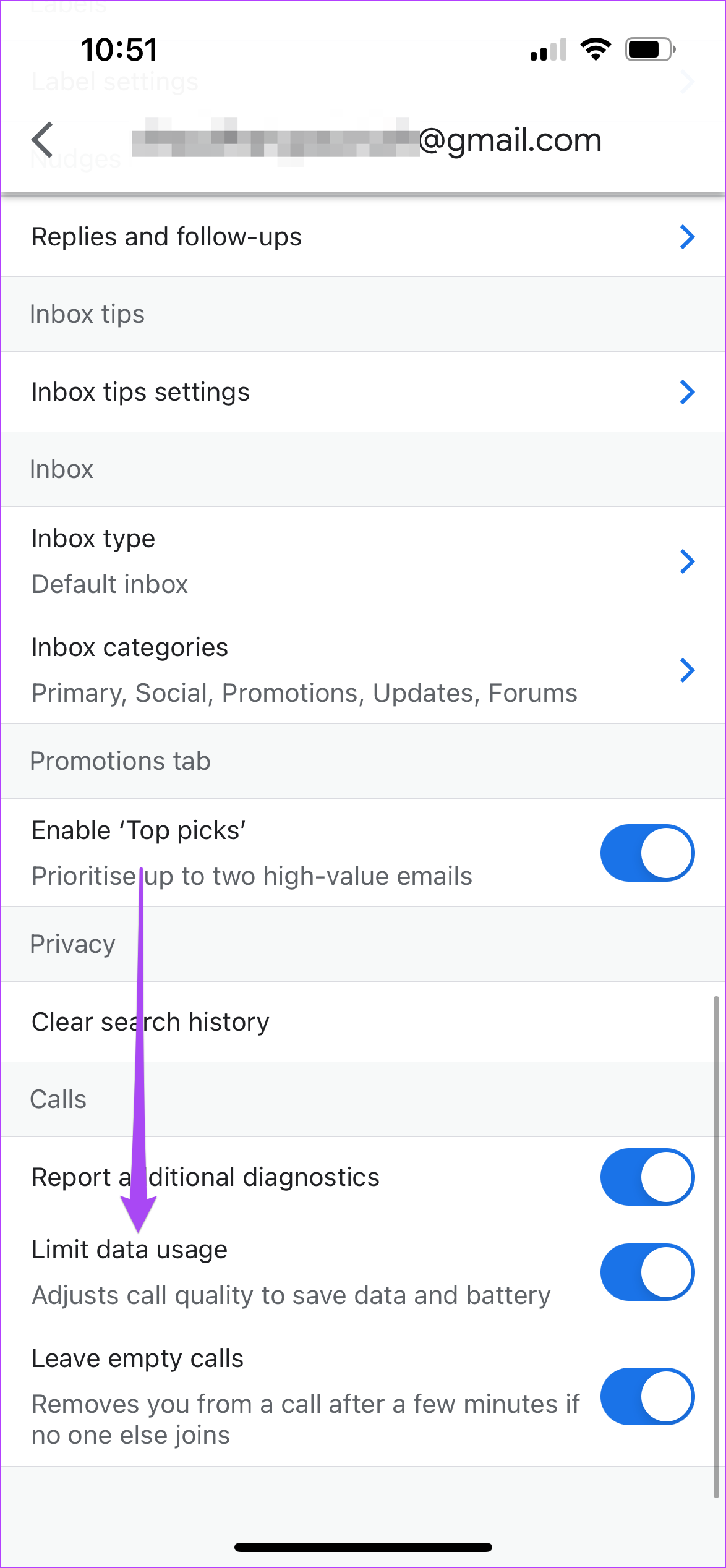The height and width of the screenshot is (1568, 726).
Task: Go back using the header arrow
Action: point(43,140)
